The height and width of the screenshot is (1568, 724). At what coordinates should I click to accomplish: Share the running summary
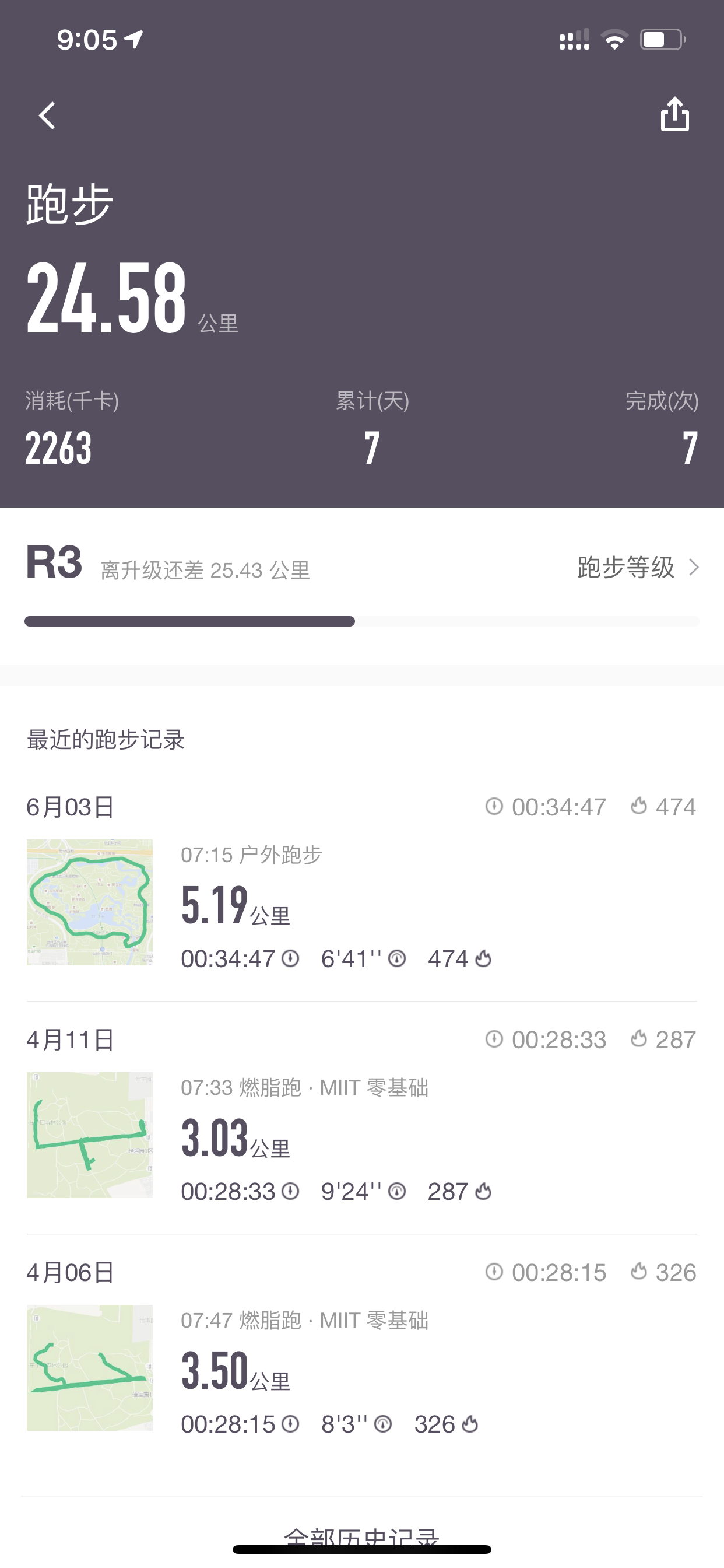point(674,114)
